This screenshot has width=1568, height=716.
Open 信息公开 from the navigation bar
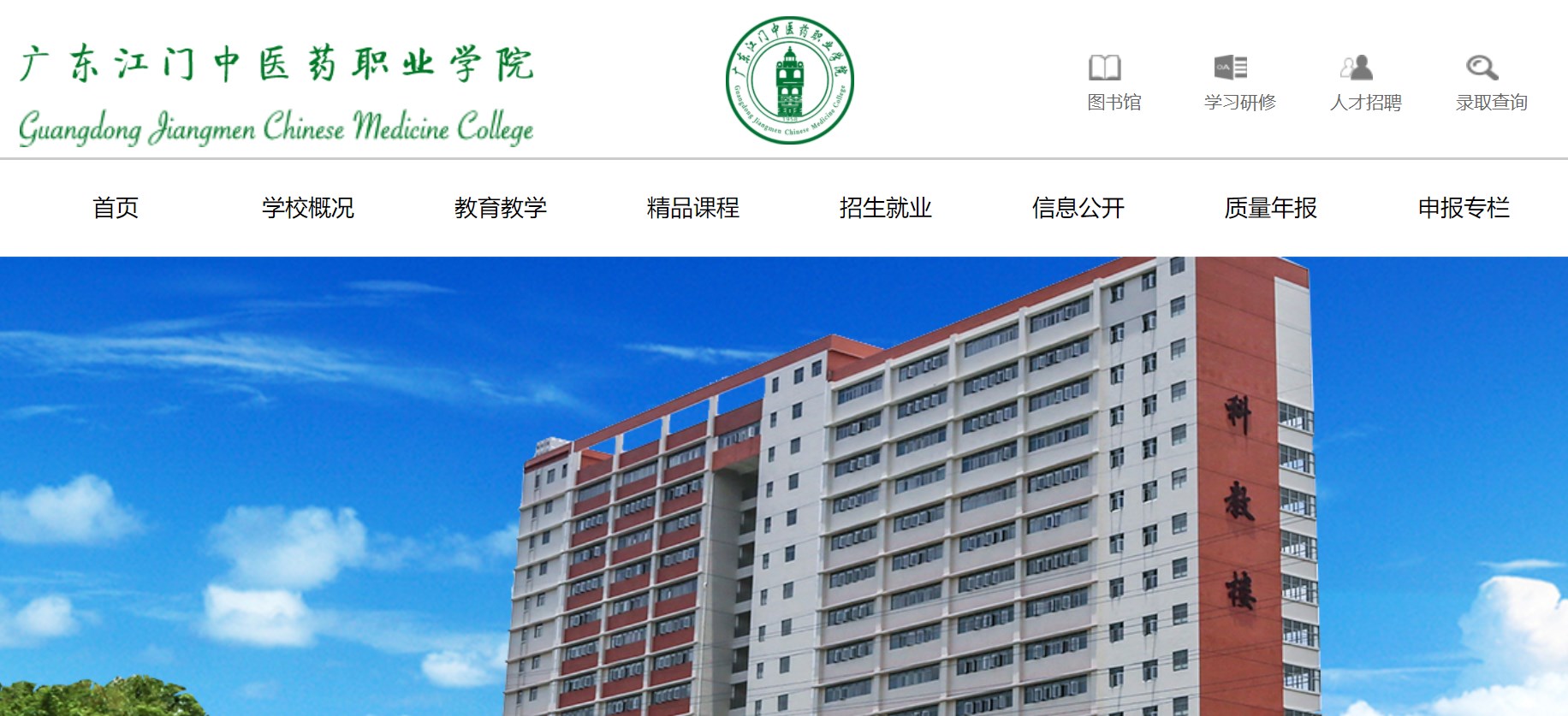coord(1078,208)
